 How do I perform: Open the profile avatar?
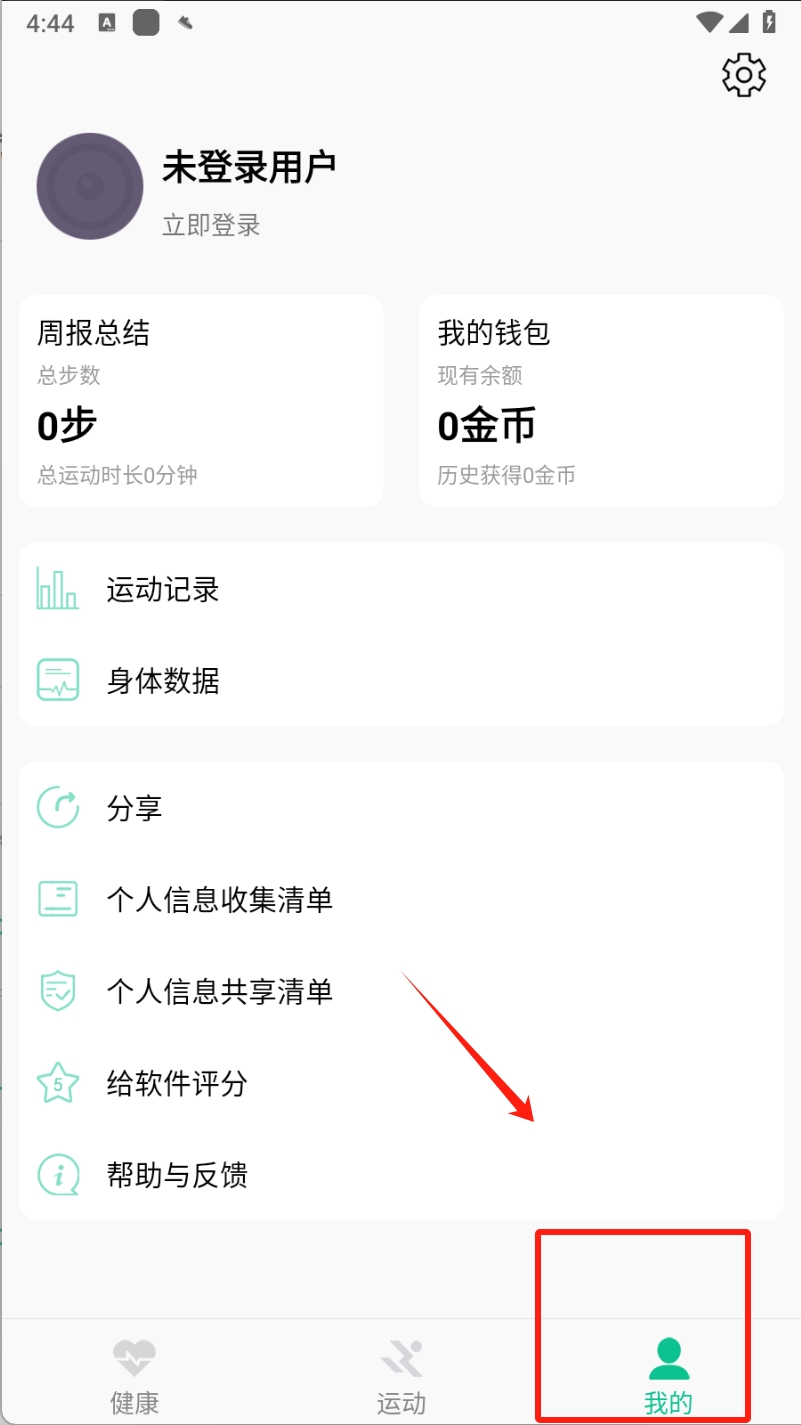(x=90, y=186)
